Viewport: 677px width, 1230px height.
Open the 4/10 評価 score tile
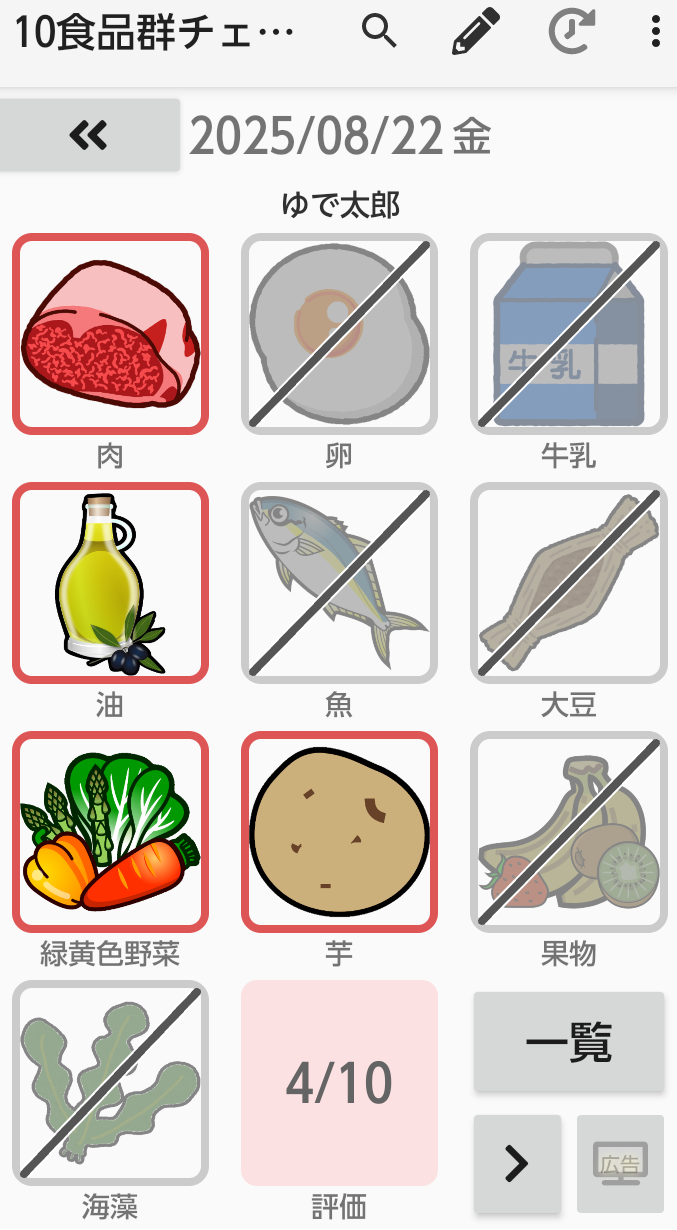(339, 1082)
